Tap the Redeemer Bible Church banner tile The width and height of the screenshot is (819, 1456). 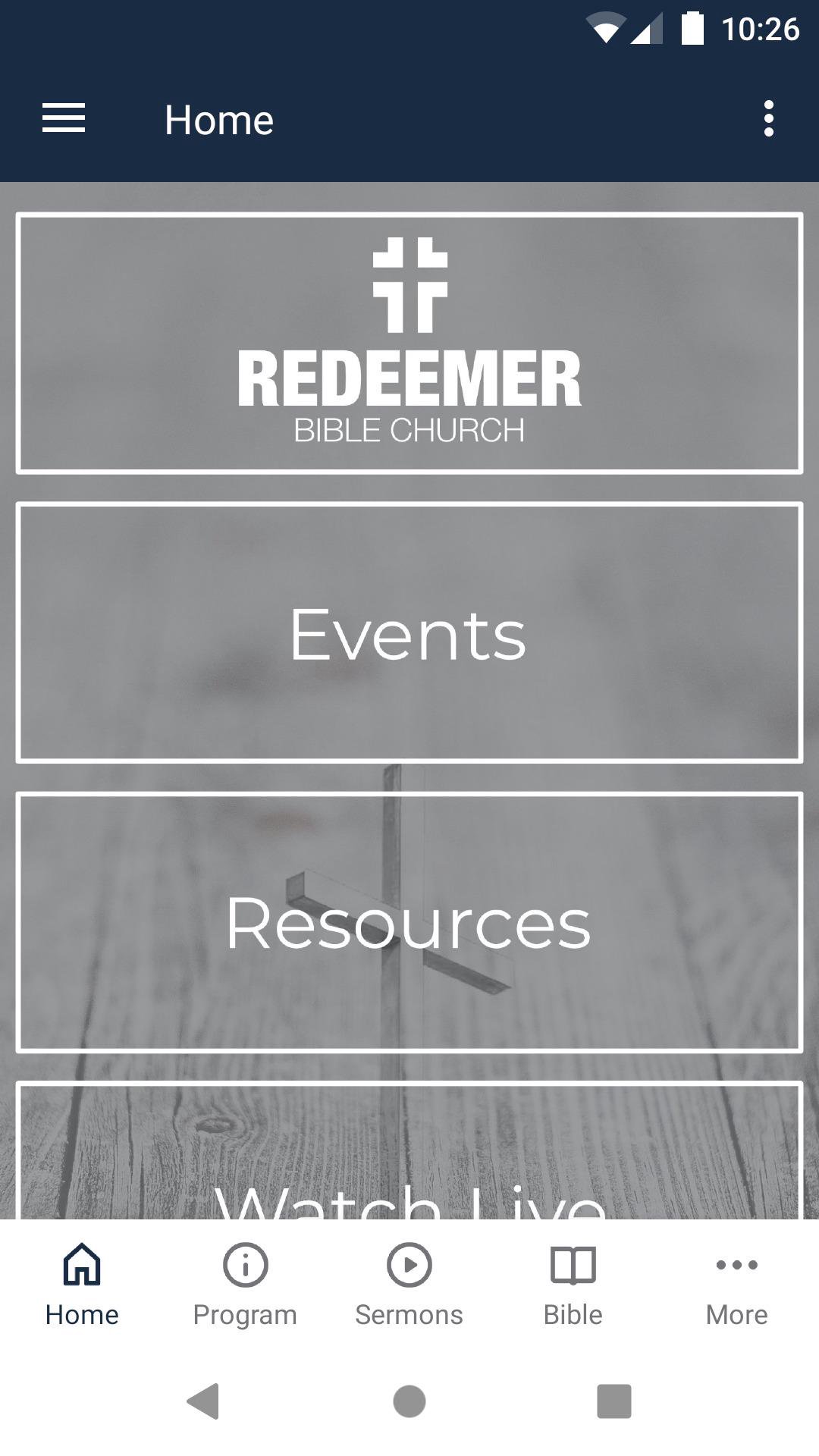[x=409, y=344]
